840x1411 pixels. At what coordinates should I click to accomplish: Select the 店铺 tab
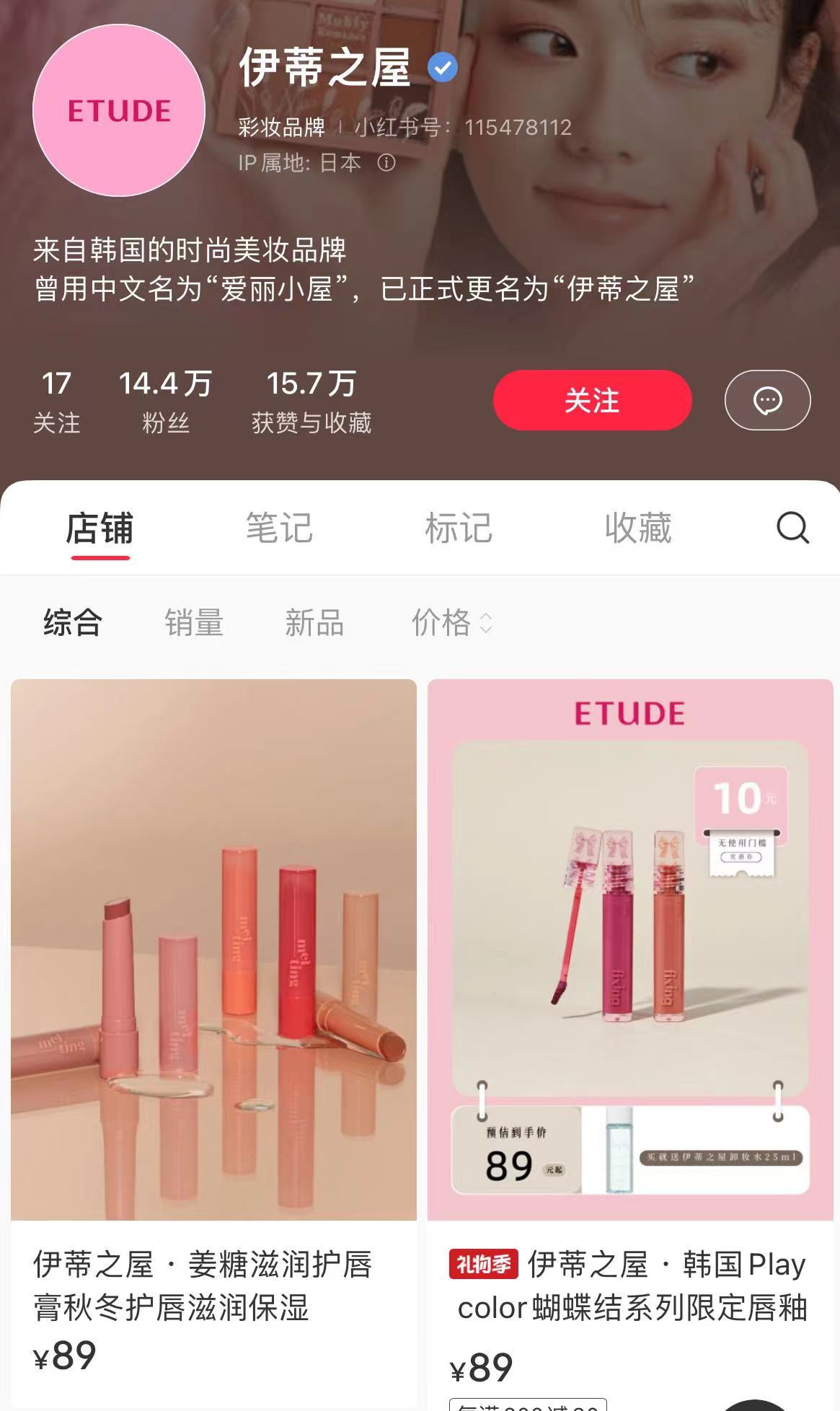point(100,528)
